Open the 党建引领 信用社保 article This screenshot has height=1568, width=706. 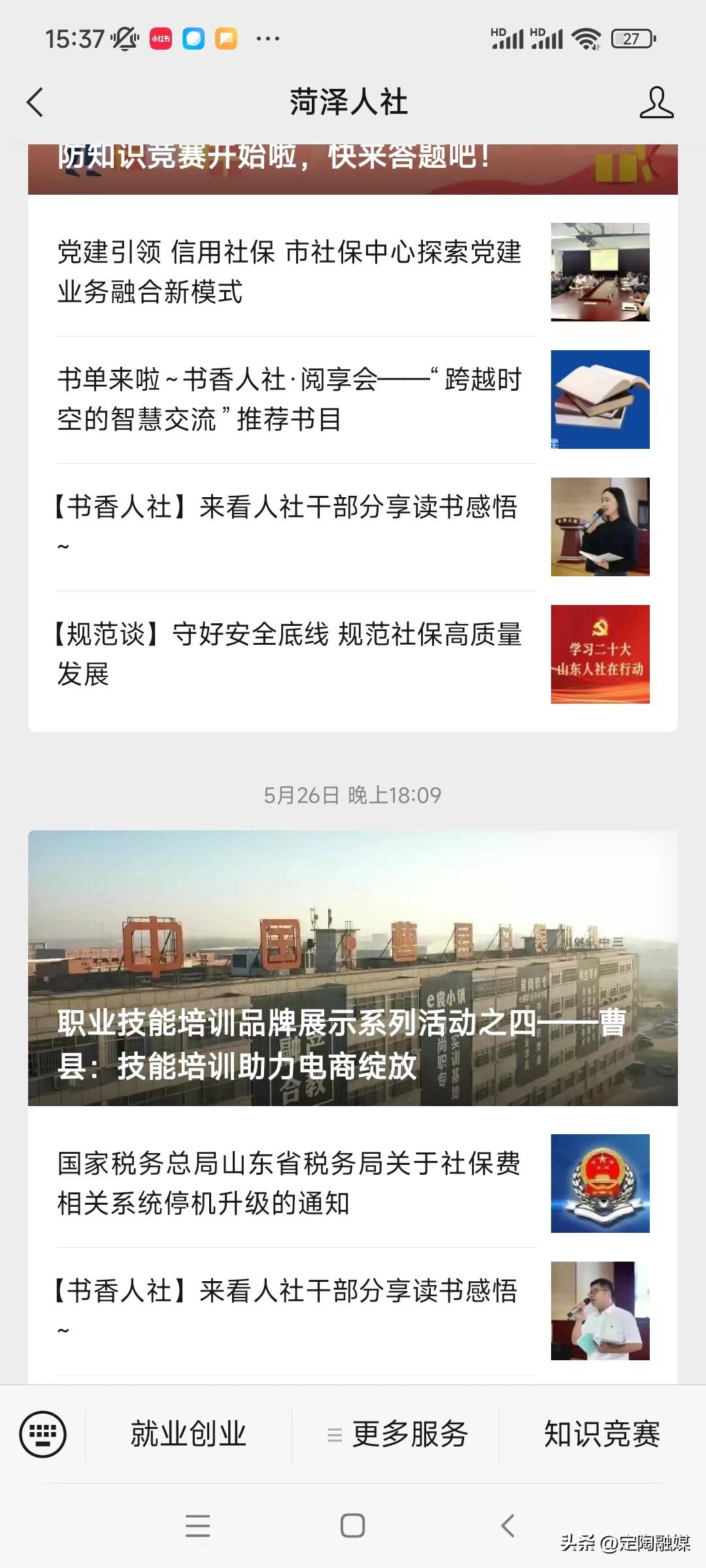(288, 272)
